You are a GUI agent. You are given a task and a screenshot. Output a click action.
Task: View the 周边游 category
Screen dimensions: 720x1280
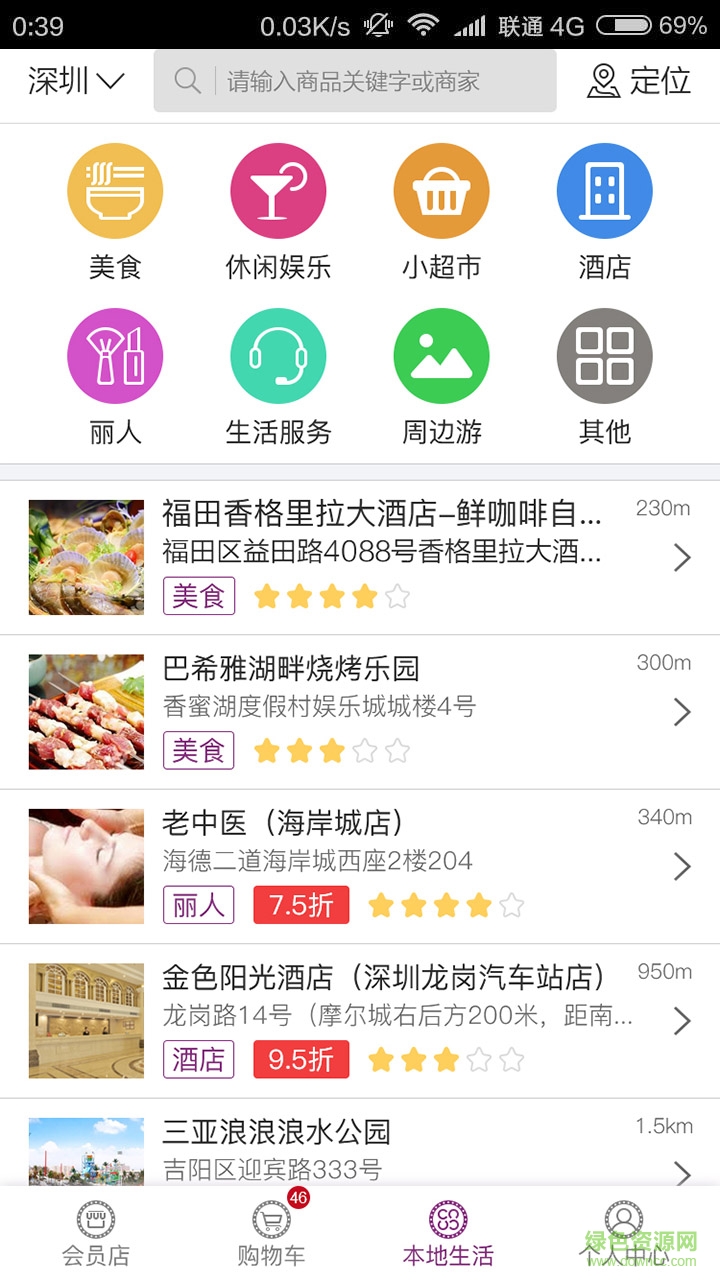tap(441, 376)
